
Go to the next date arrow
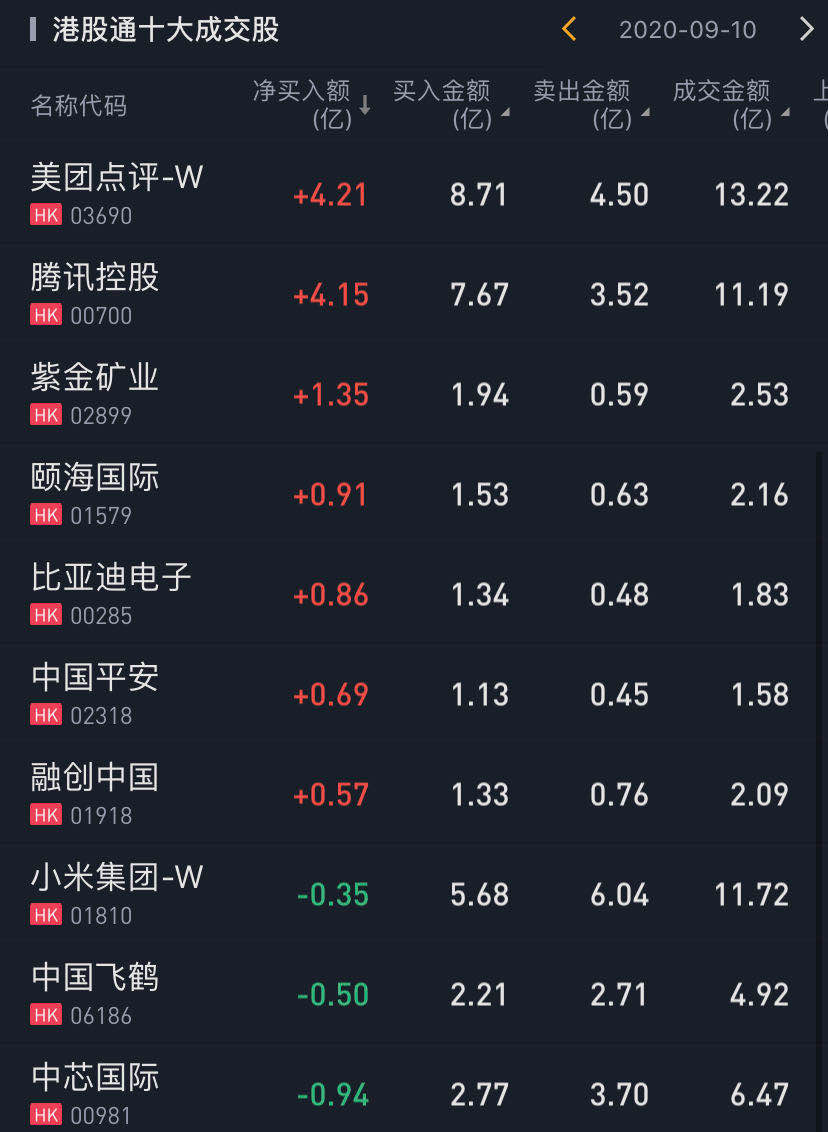pyautogui.click(x=806, y=29)
